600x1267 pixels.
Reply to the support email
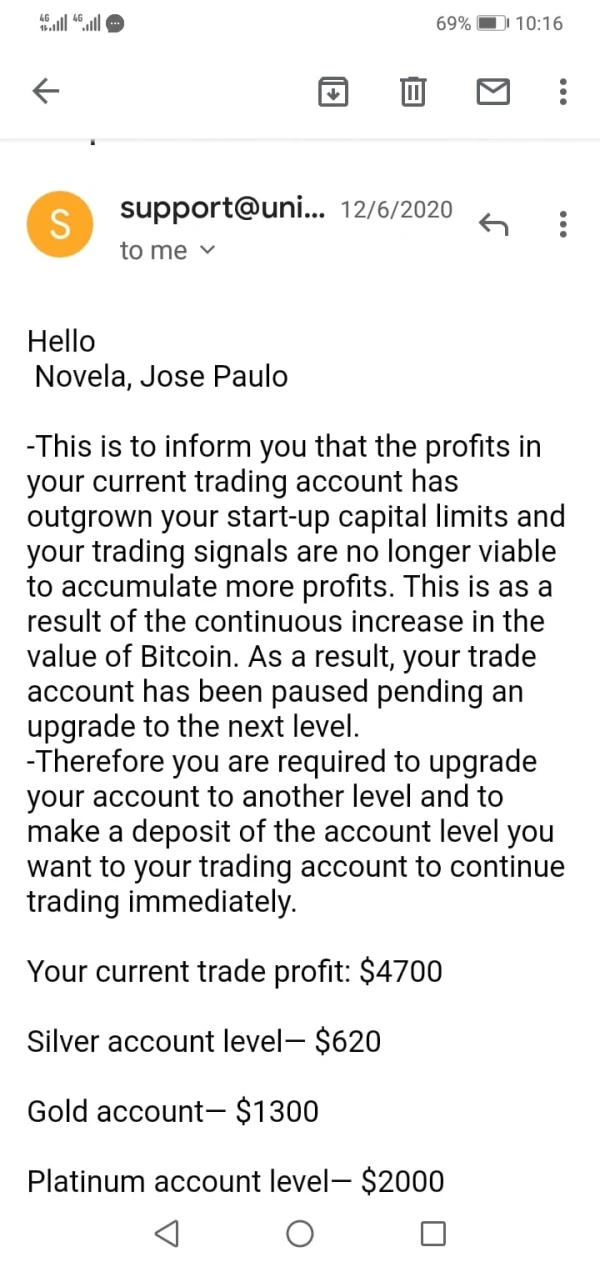493,225
